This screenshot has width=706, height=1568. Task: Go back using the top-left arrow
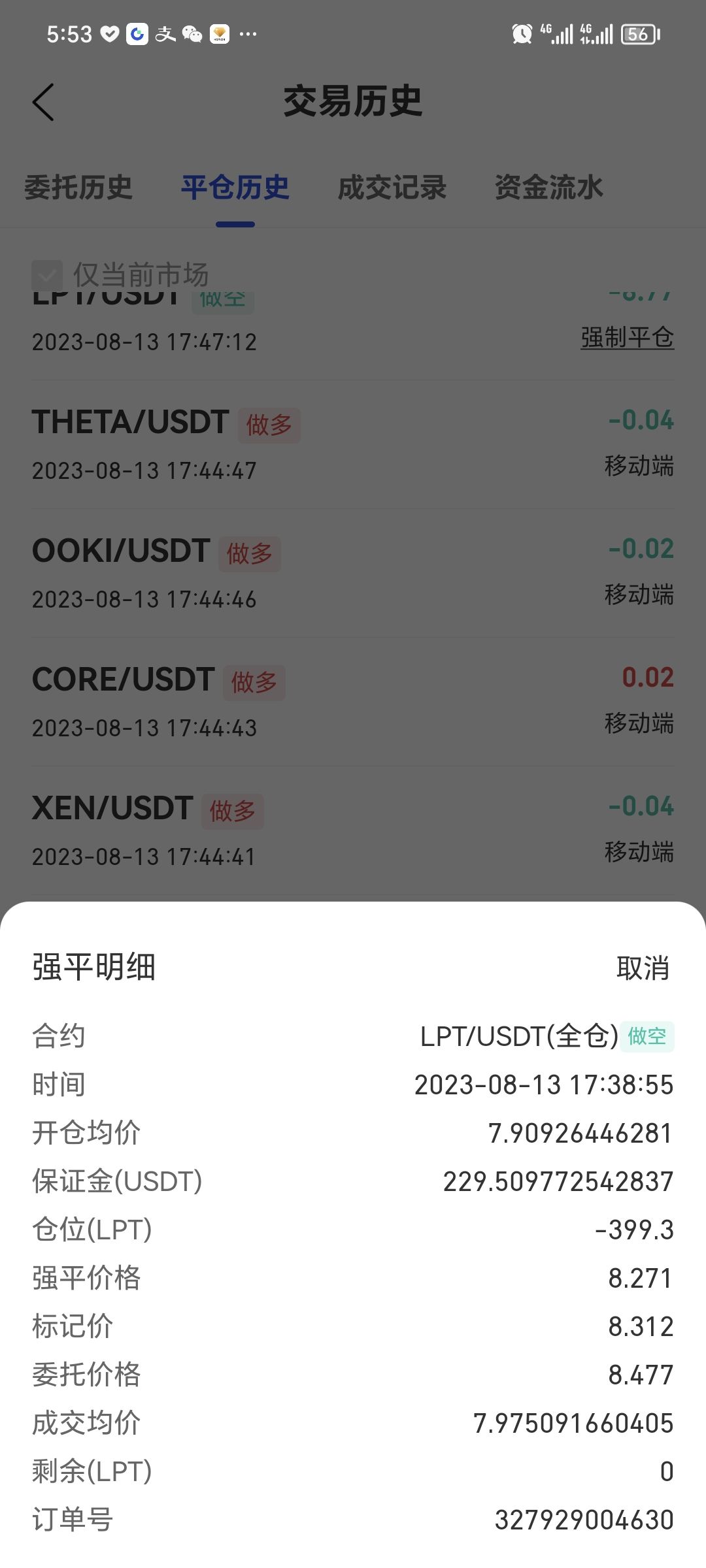coord(43,103)
